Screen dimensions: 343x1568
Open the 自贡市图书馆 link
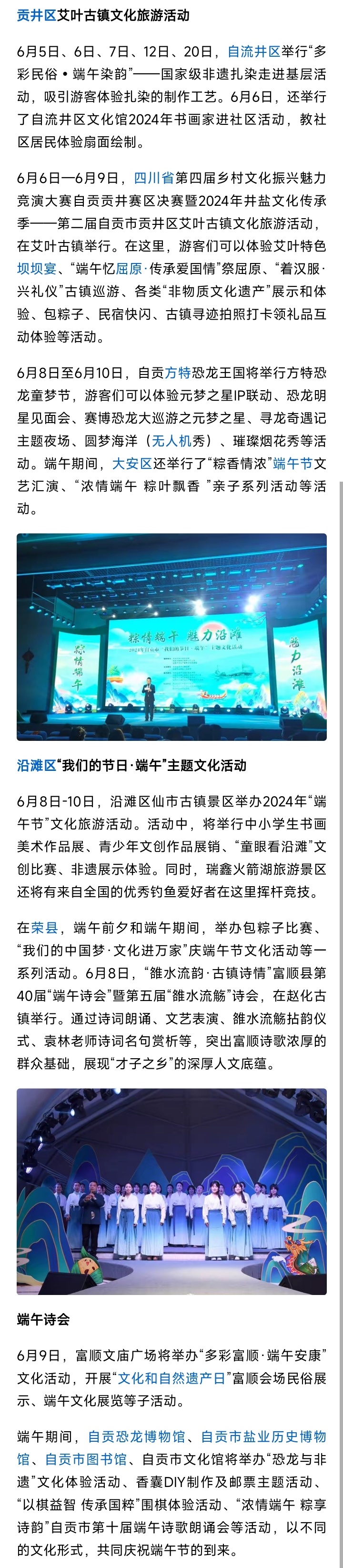86,1460
